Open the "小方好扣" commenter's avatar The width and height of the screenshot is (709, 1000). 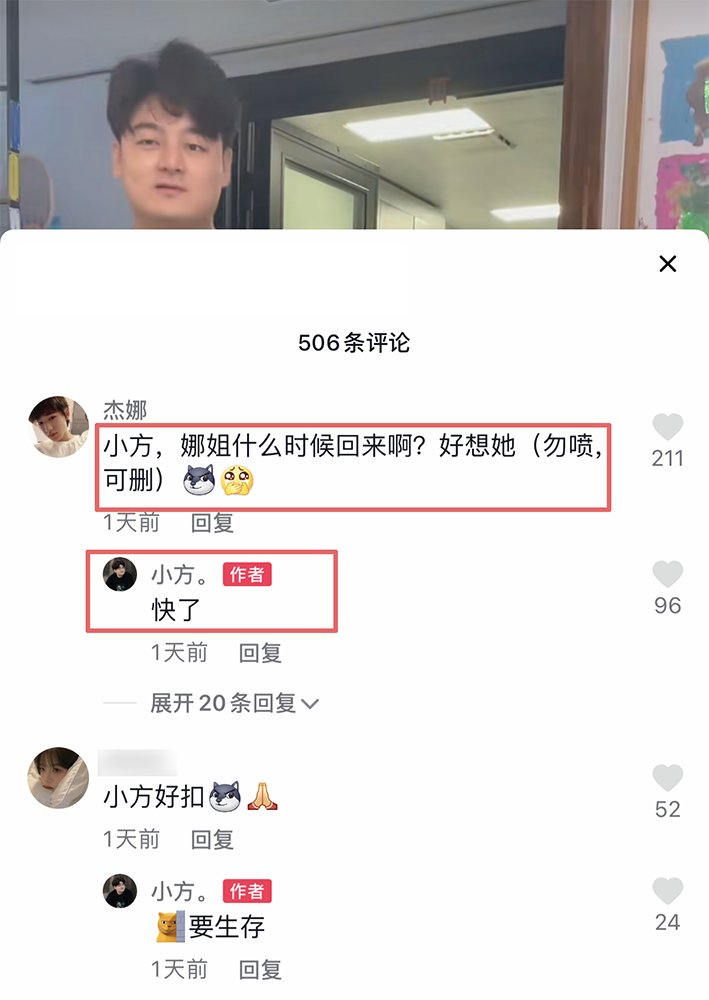tap(58, 777)
